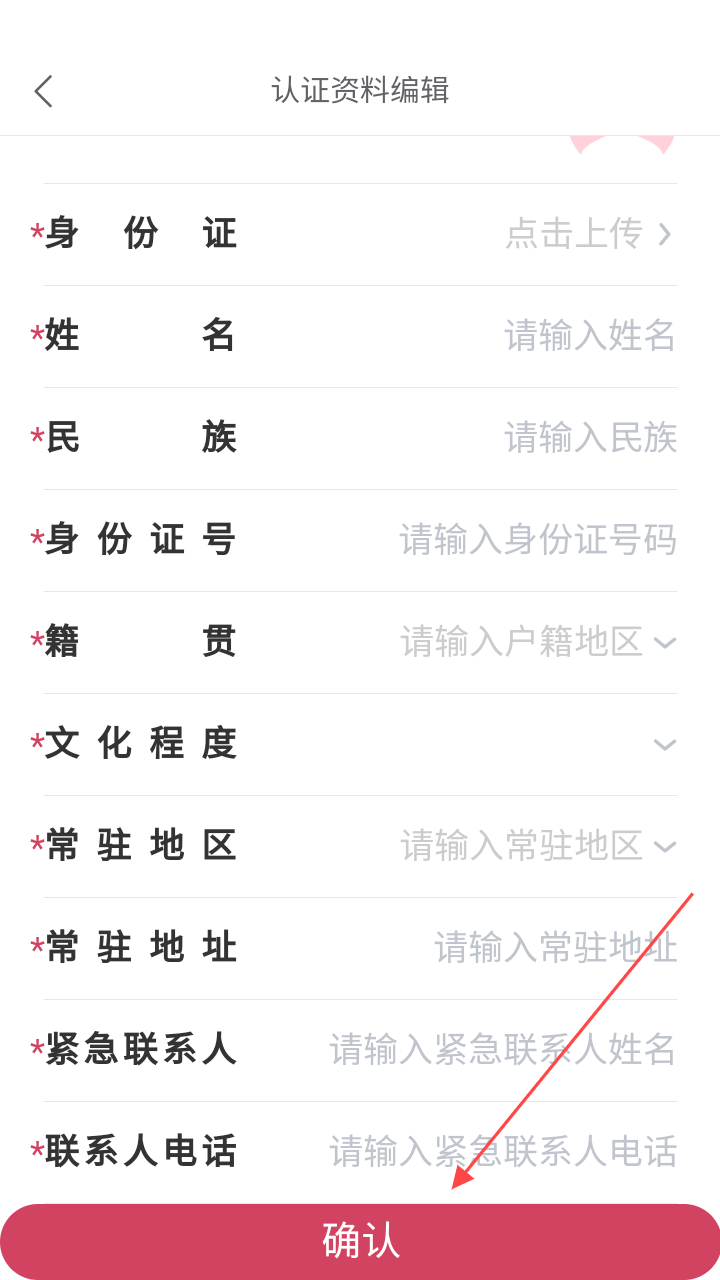Focus the 联系人电话 input field
The height and width of the screenshot is (1280, 720).
503,1152
